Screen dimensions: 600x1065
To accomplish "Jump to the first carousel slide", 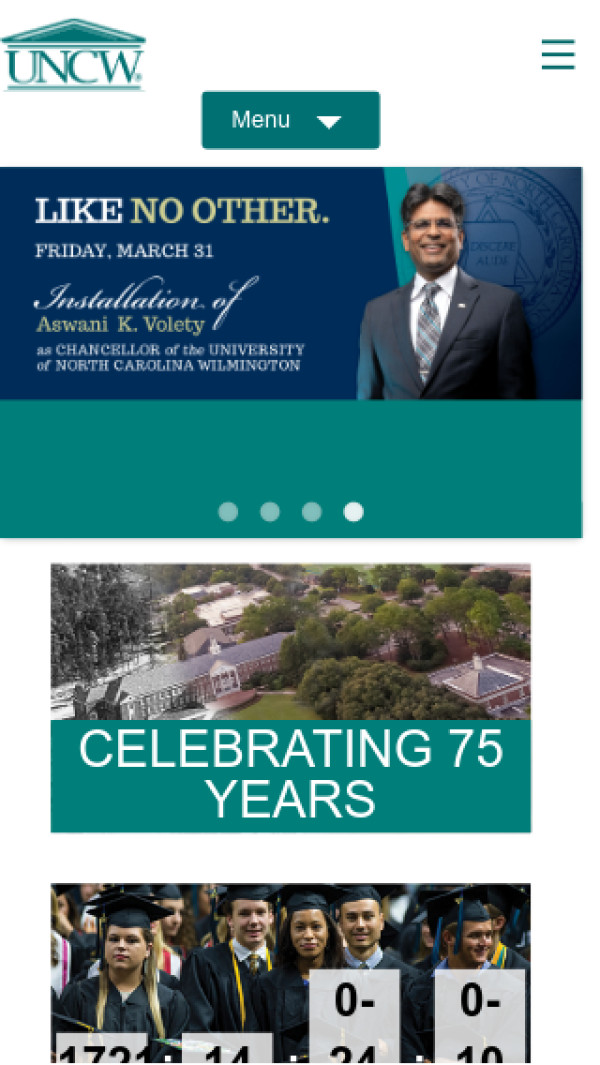I will tap(228, 512).
